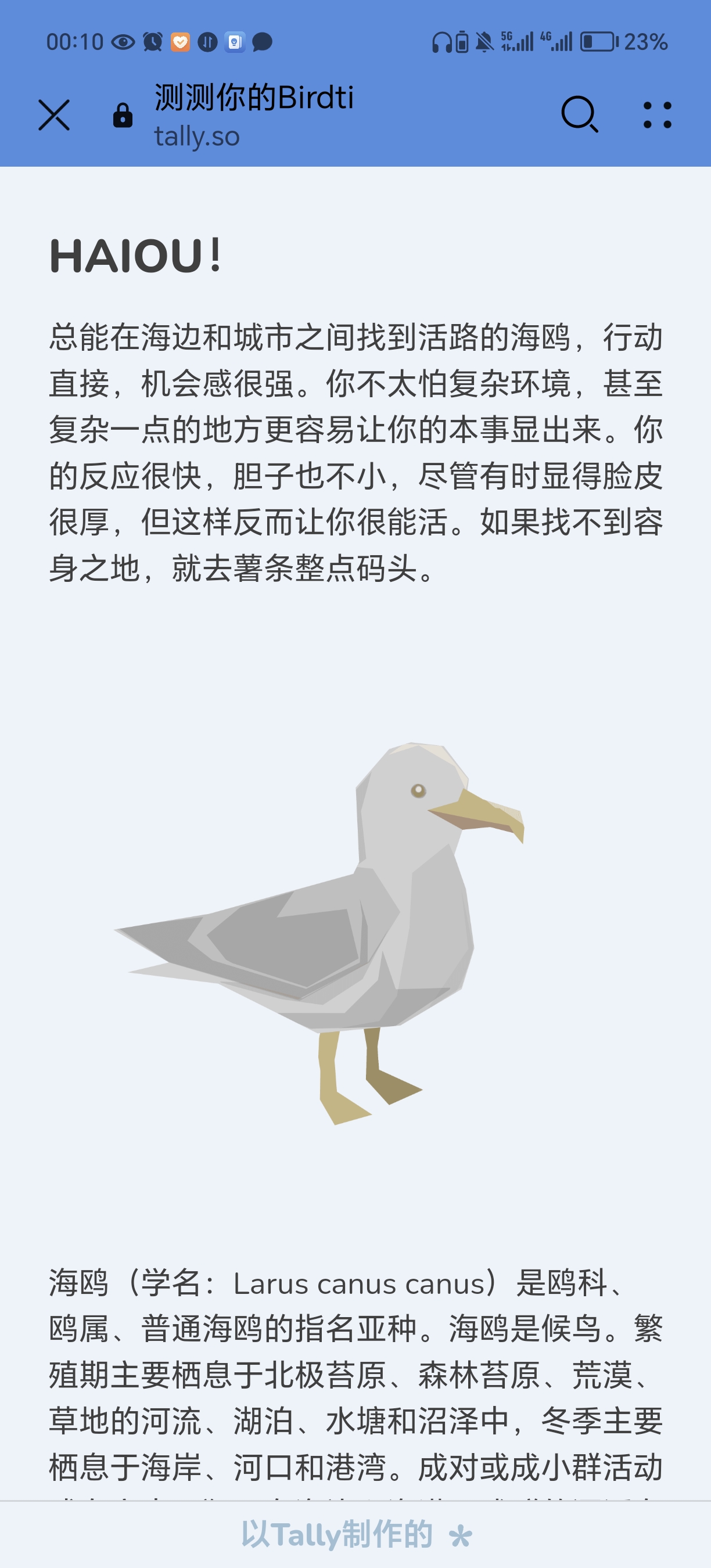Close the in-app browser page

click(54, 115)
